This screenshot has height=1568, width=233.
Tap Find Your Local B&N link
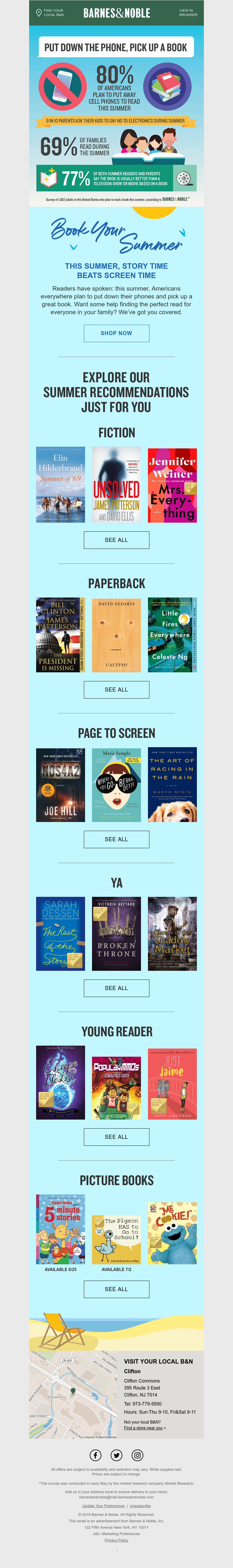point(50,13)
